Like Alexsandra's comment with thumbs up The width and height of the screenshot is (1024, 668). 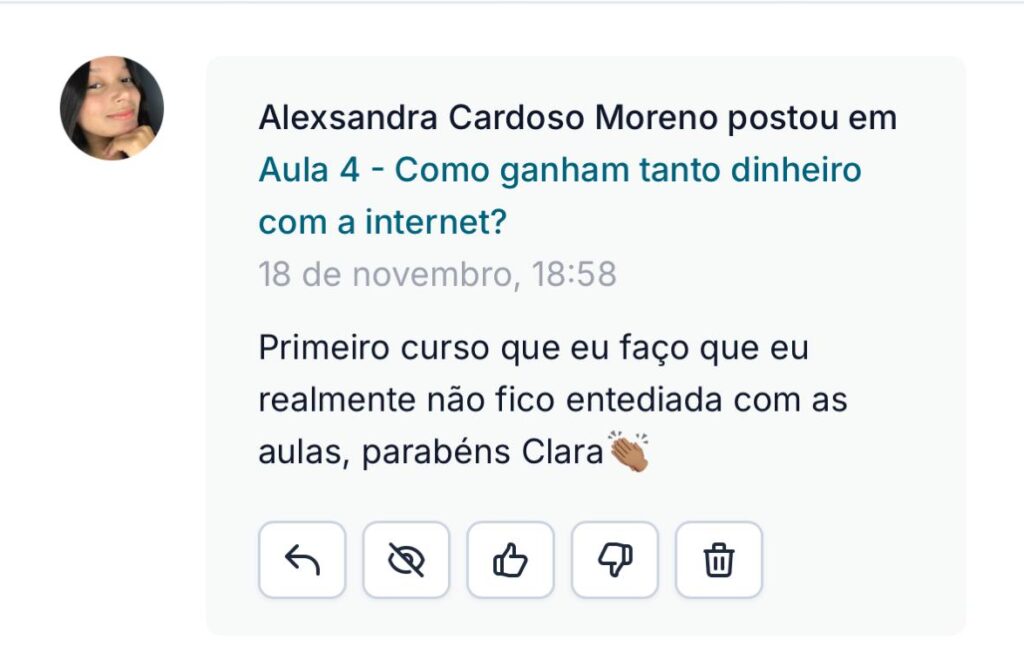pyautogui.click(x=510, y=560)
